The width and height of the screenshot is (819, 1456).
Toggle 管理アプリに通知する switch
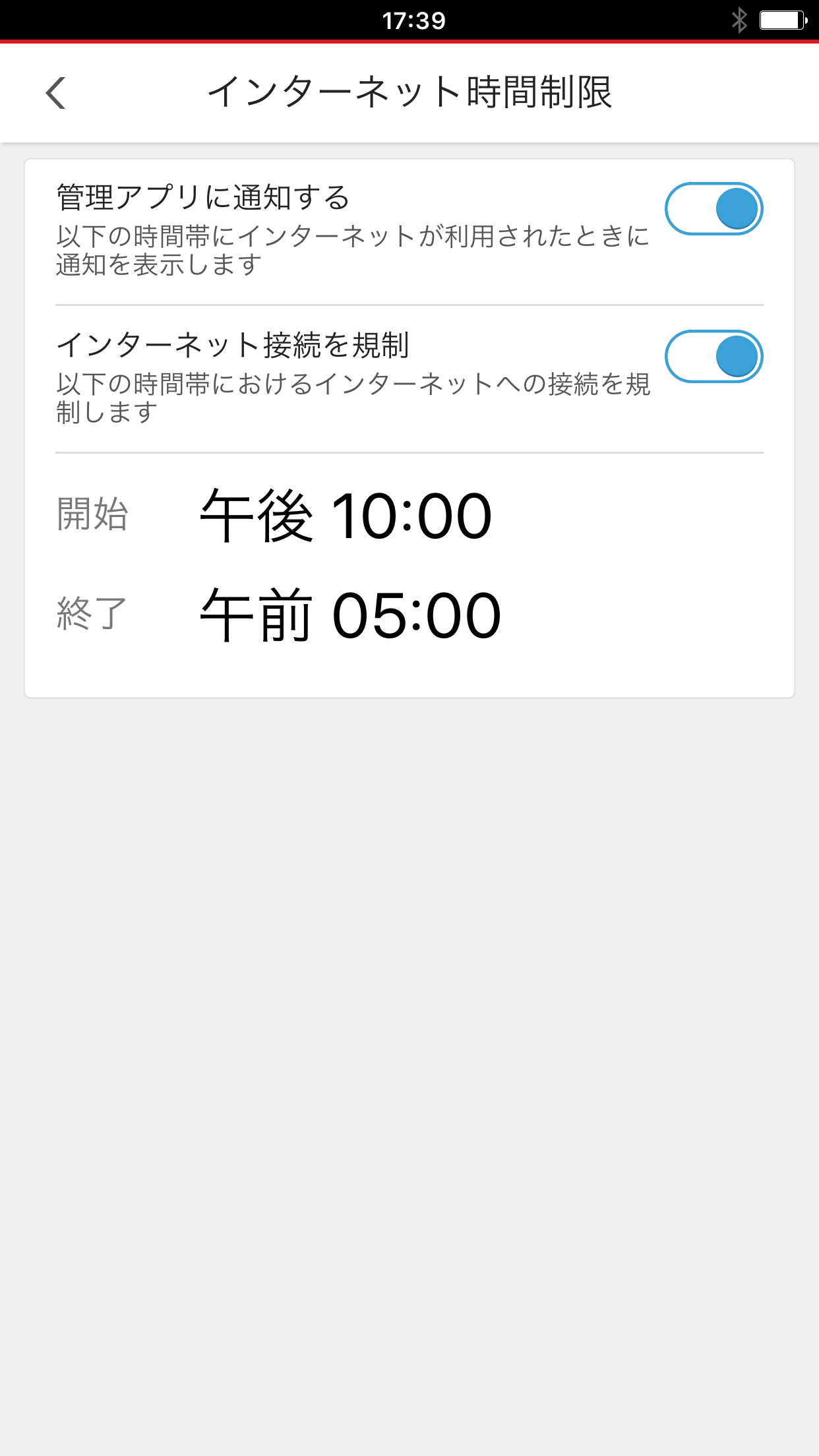[x=713, y=209]
